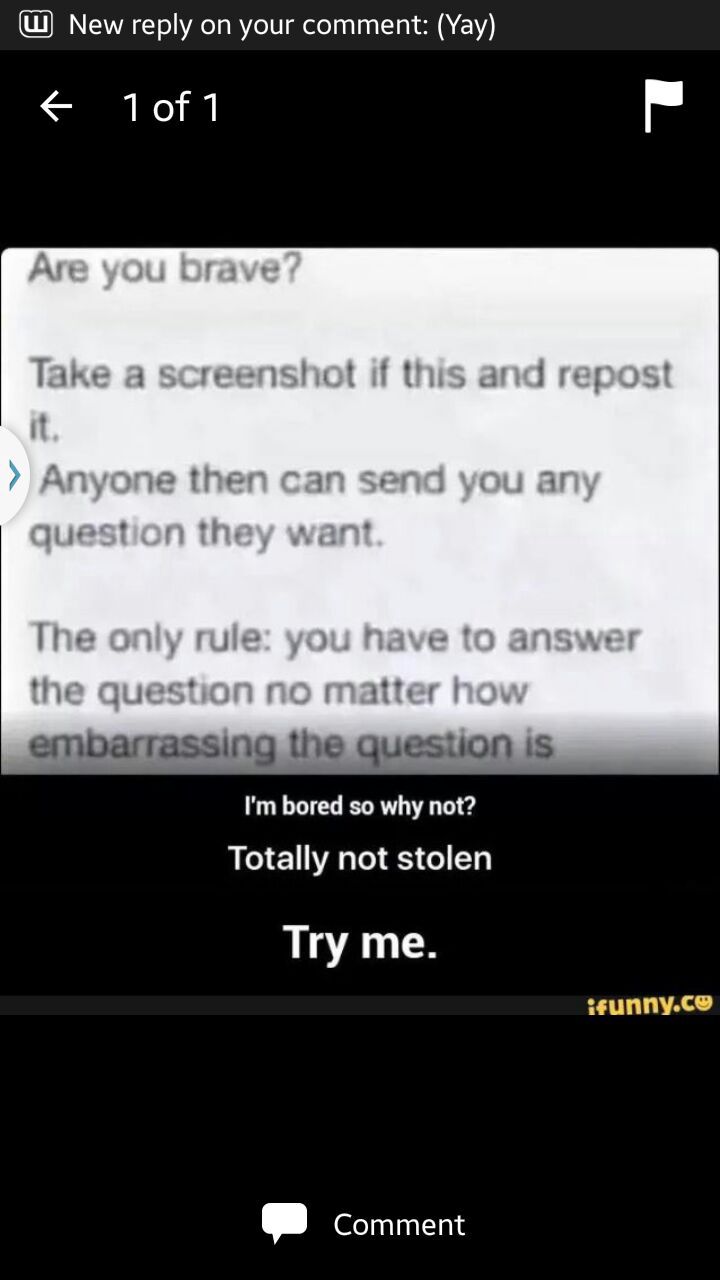Viewport: 720px width, 1280px height.
Task: Open the Comment button
Action: [x=362, y=1224]
